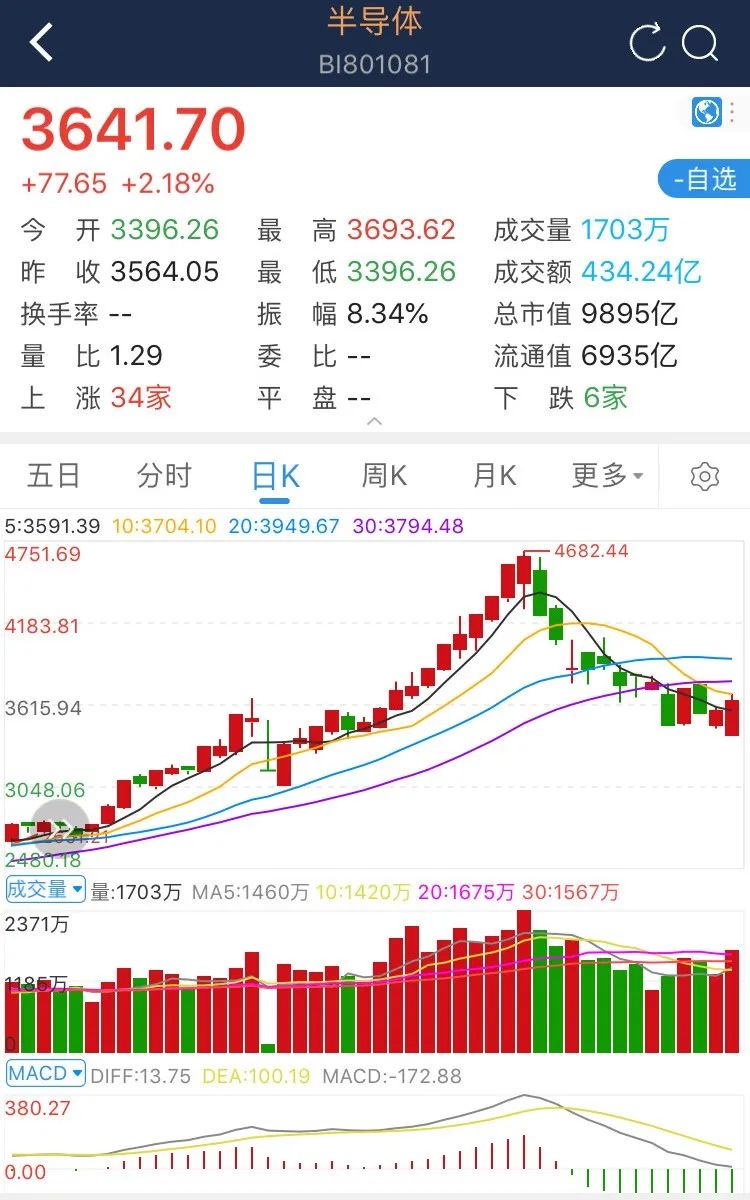Image resolution: width=750 pixels, height=1200 pixels.
Task: Switch to the 月K chart tab
Action: [x=494, y=476]
